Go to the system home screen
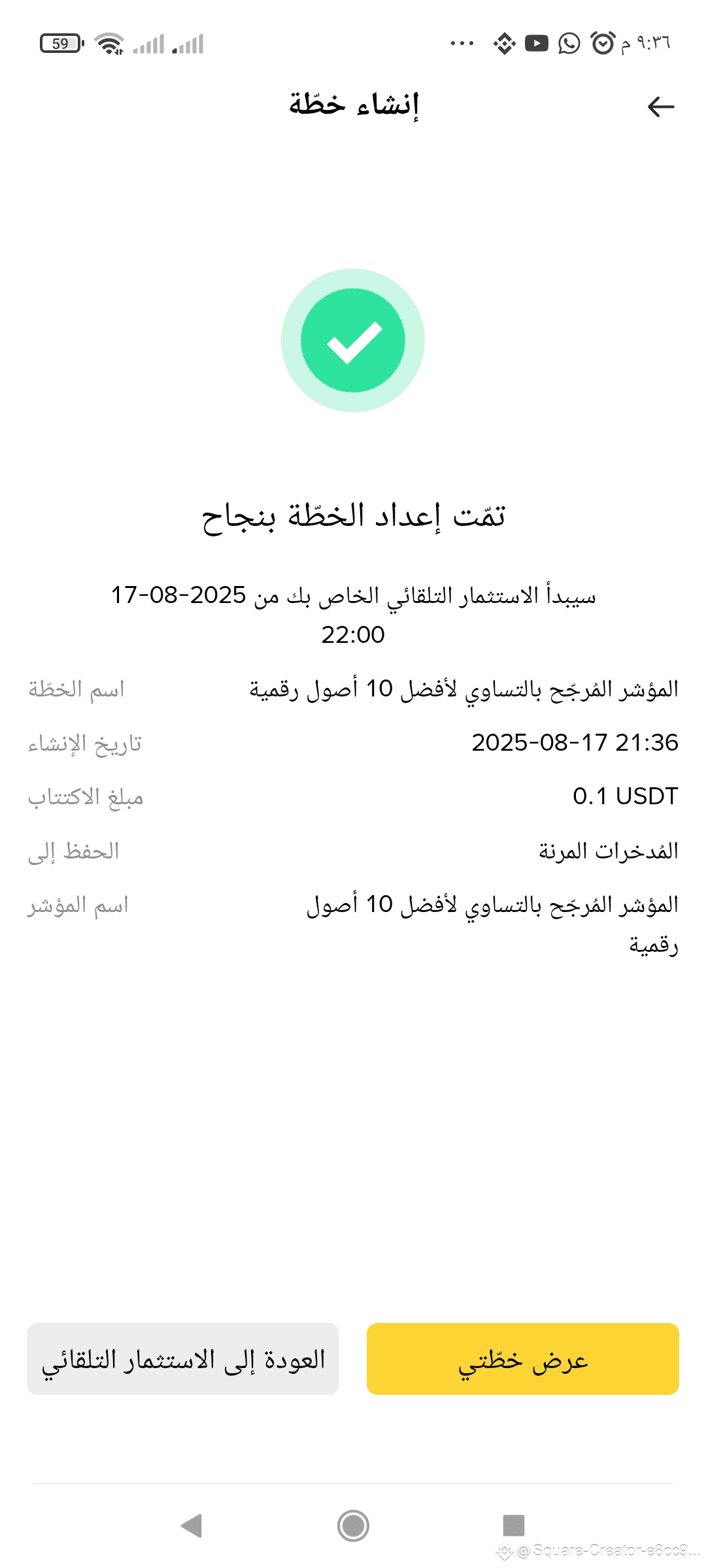Screen dimensions: 706x1568 [353, 1526]
